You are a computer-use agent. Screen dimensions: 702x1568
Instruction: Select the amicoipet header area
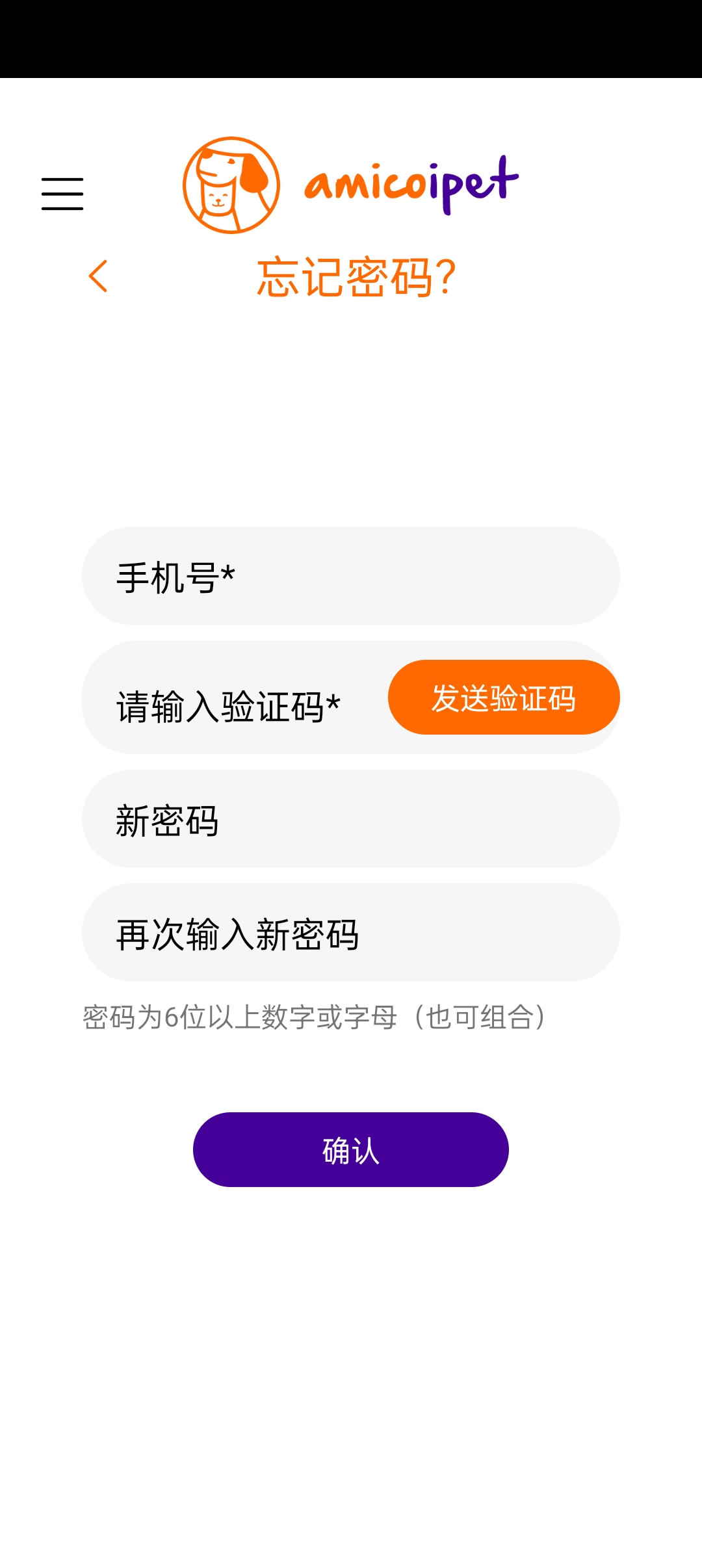351,183
